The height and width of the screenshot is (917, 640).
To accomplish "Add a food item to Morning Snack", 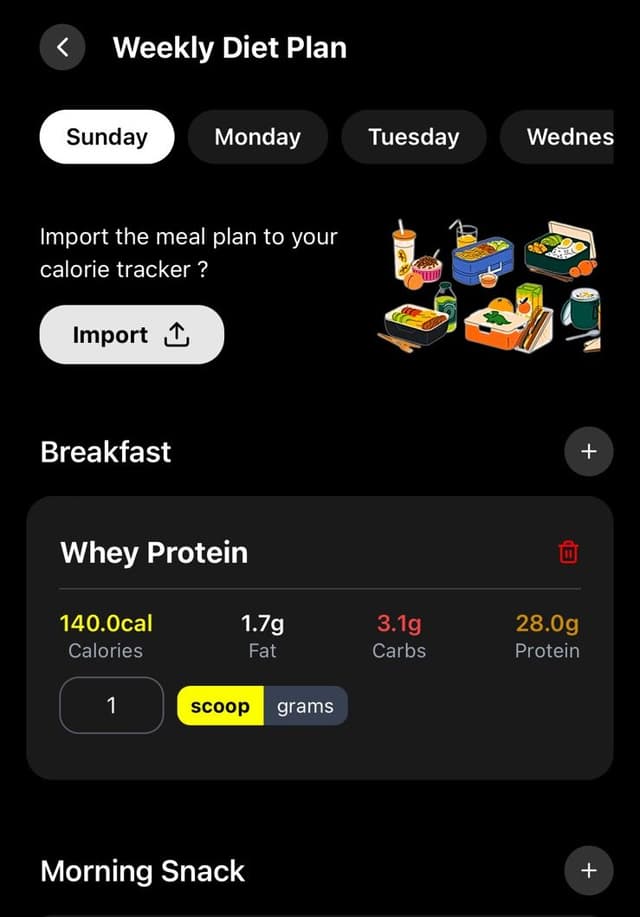I will tap(588, 870).
